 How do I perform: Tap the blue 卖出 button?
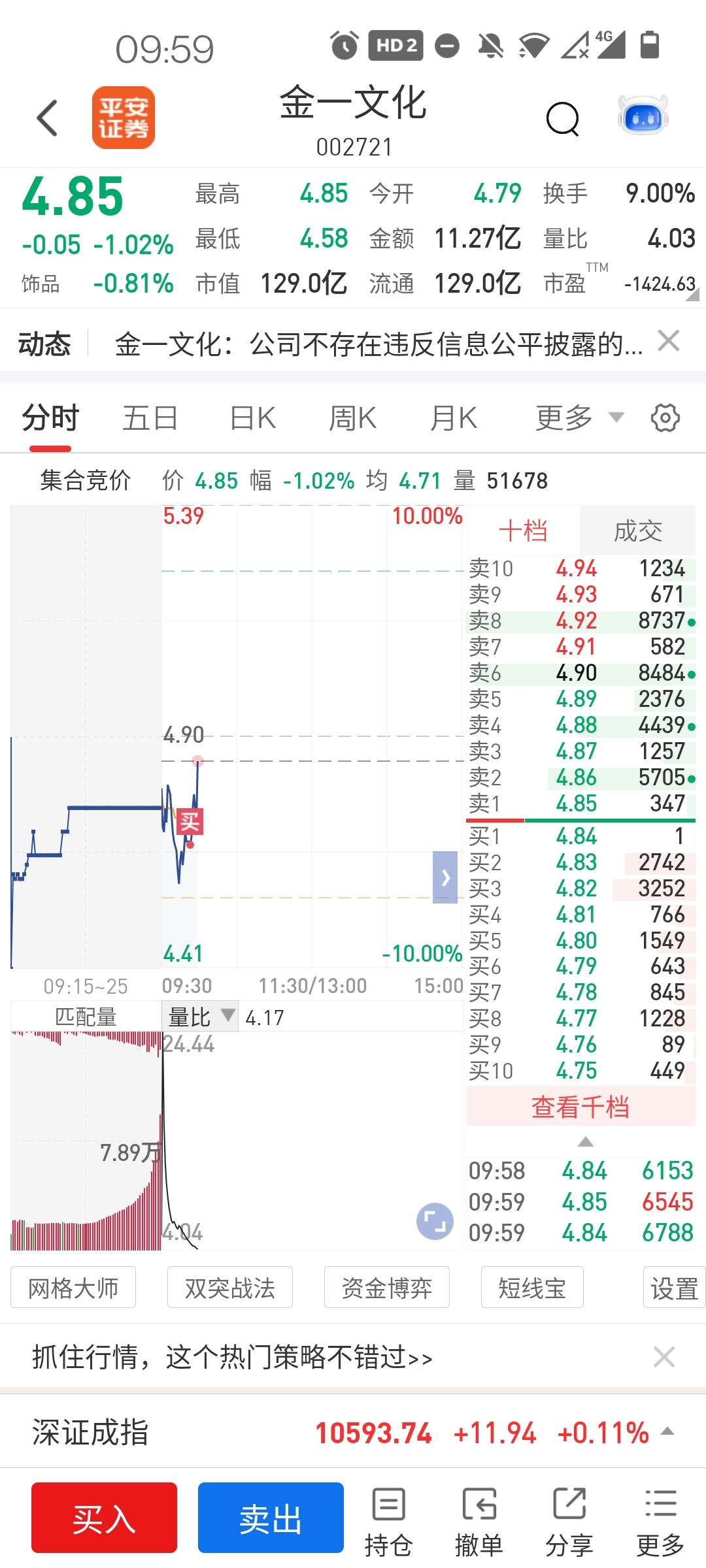click(271, 1518)
